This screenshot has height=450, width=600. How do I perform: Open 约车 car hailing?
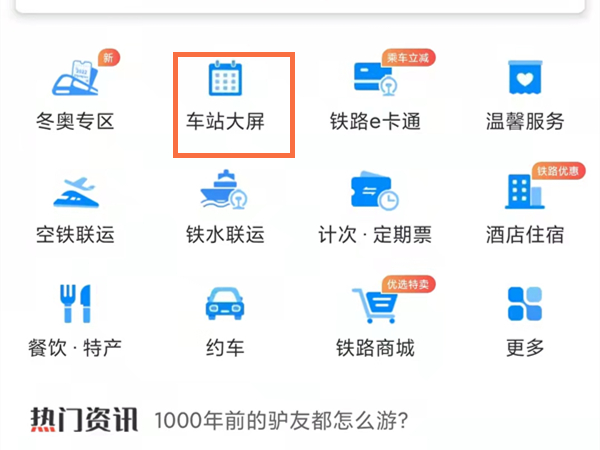pos(225,322)
